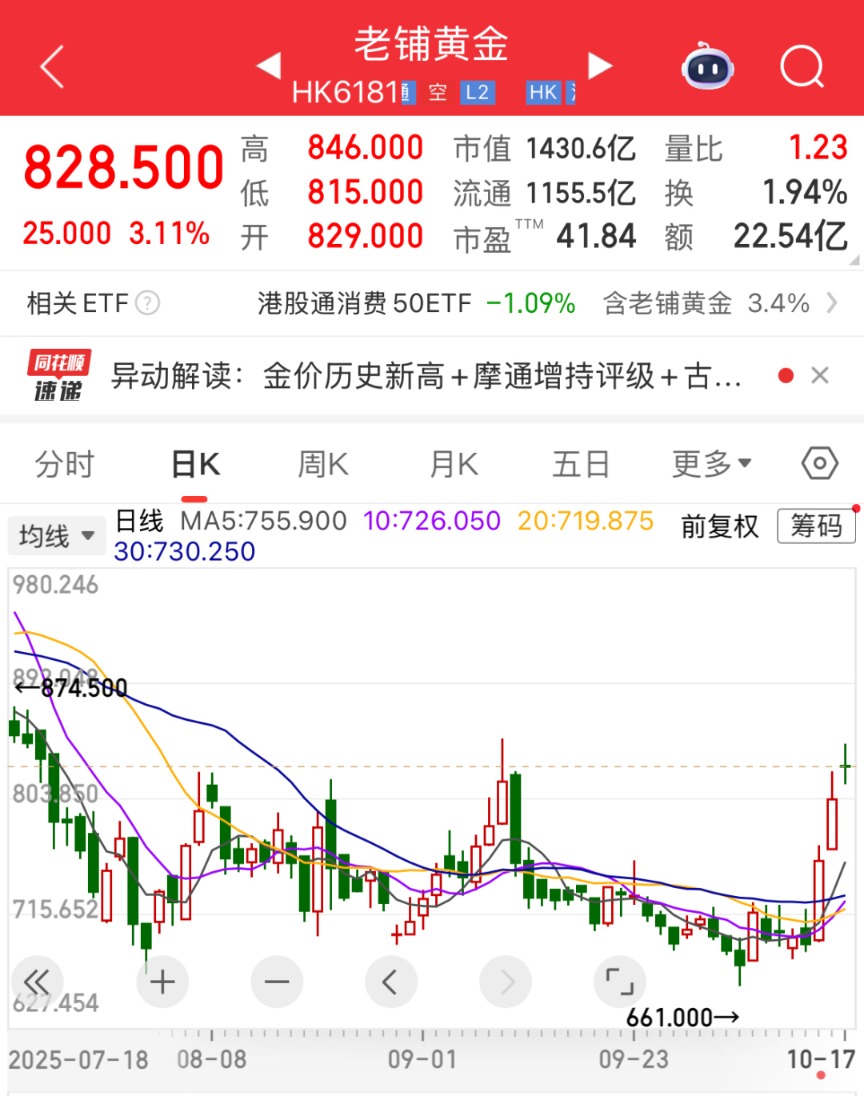The height and width of the screenshot is (1096, 864).
Task: Go back using the top-left arrow
Action: pos(52,66)
